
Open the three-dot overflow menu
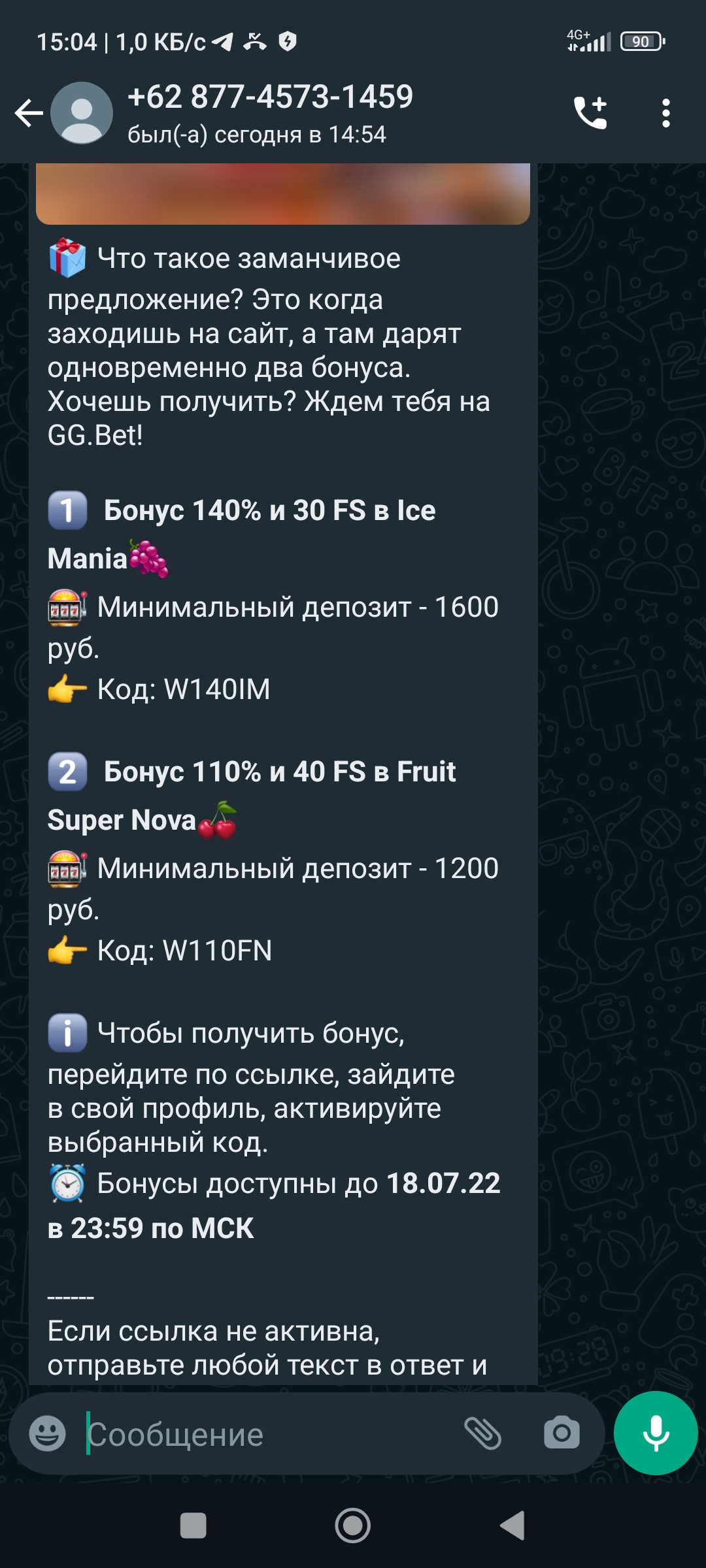tap(665, 113)
